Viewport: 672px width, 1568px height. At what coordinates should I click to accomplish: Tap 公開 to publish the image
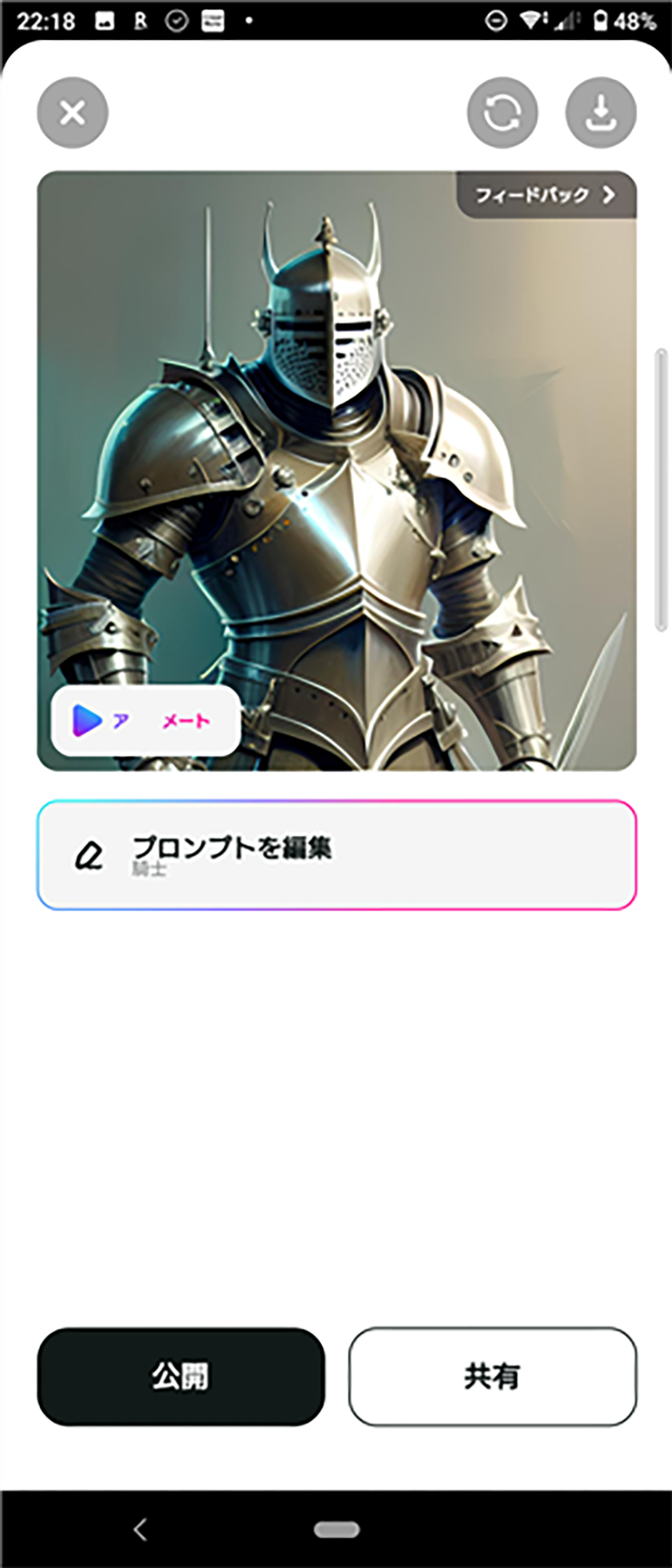(x=181, y=1377)
